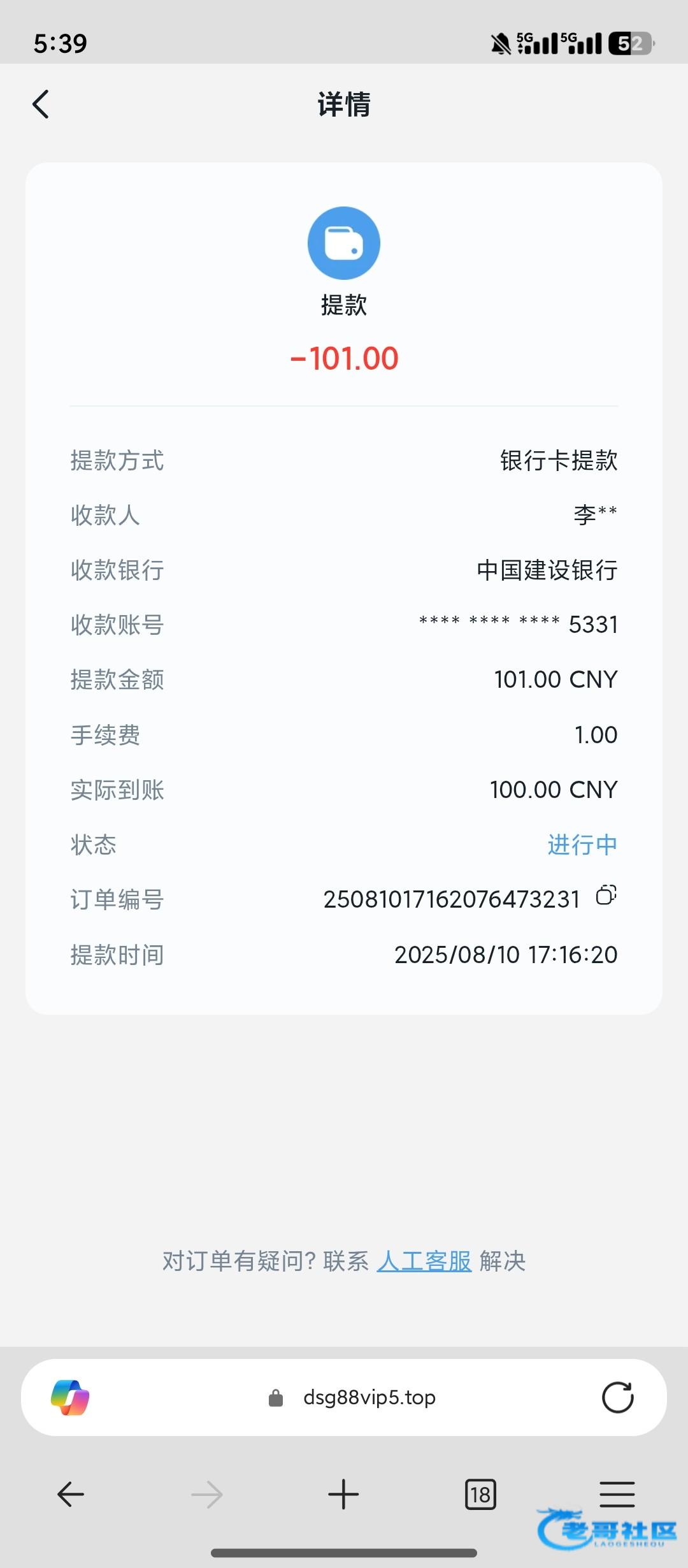The height and width of the screenshot is (1568, 688).
Task: Open a new tab with the plus button
Action: pyautogui.click(x=343, y=1494)
